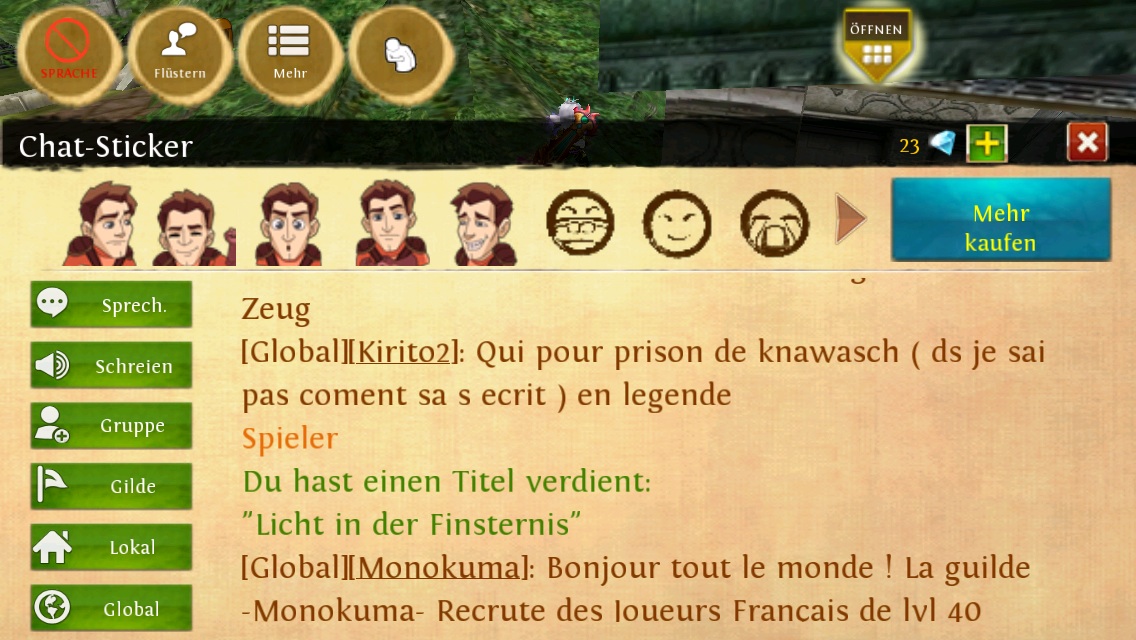The image size is (1136, 640).
Task: Select the Schreien shout channel
Action: (111, 366)
